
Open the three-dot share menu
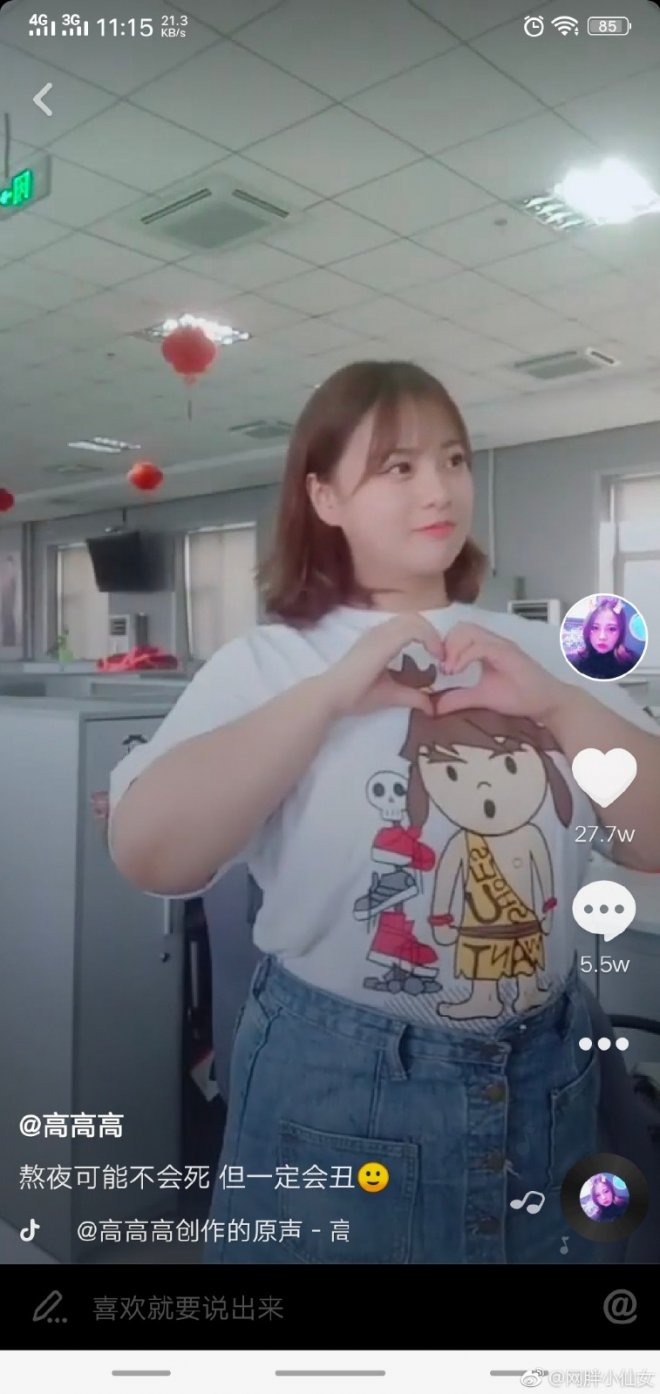click(x=603, y=1044)
